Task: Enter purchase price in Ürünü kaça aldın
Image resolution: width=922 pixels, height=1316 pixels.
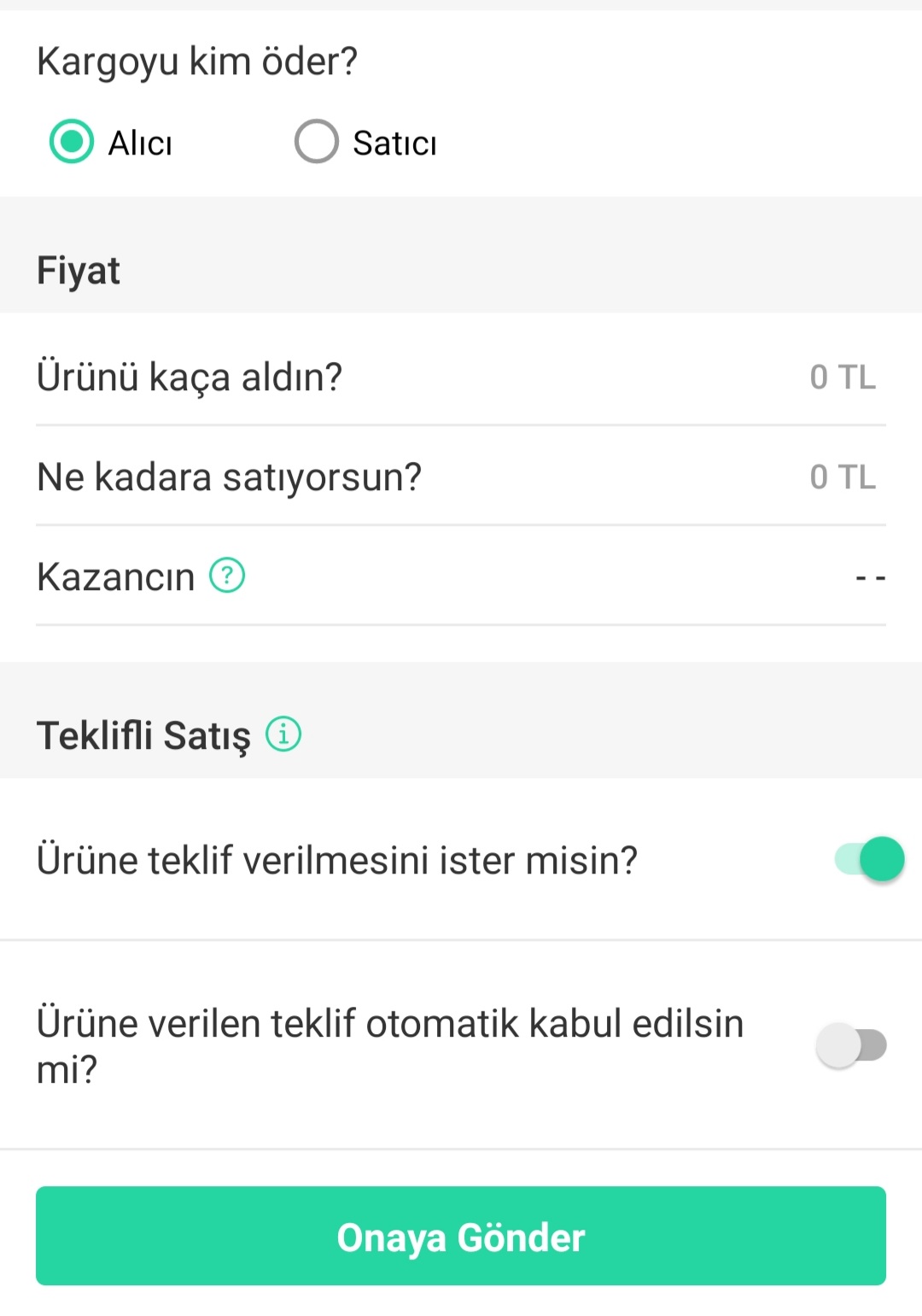Action: pos(842,377)
